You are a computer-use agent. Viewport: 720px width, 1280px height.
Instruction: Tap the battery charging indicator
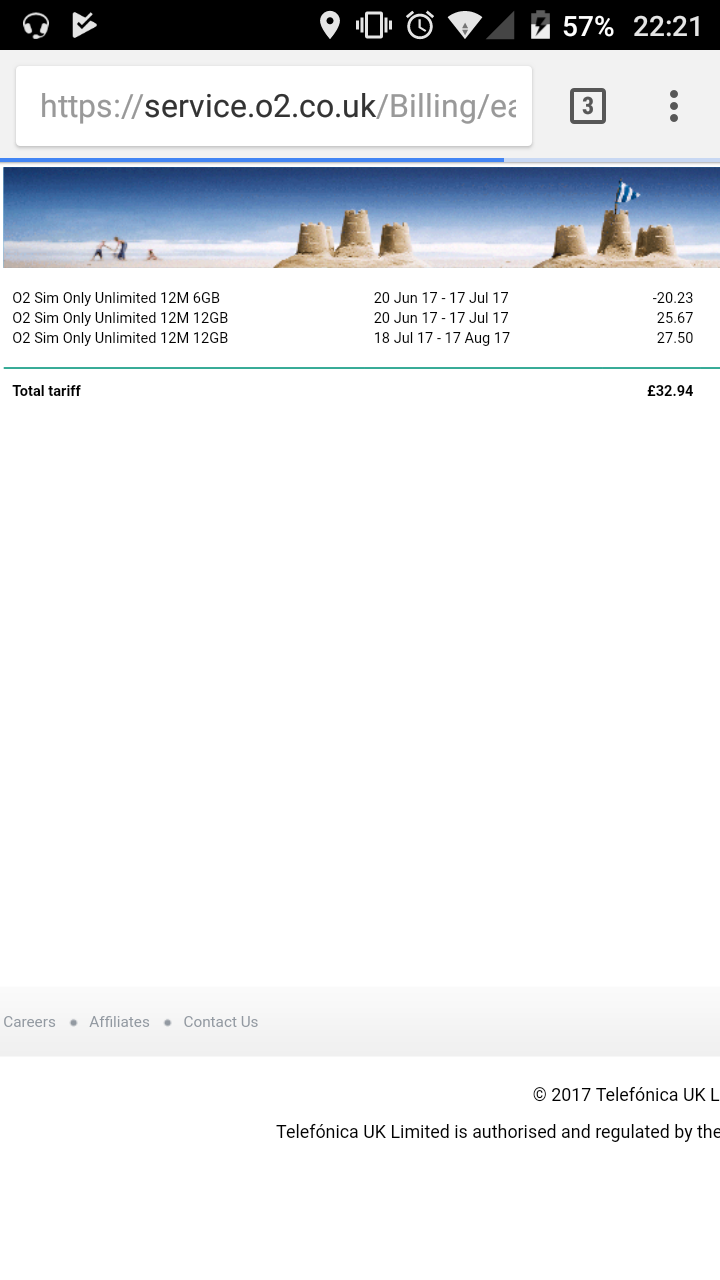(x=540, y=25)
